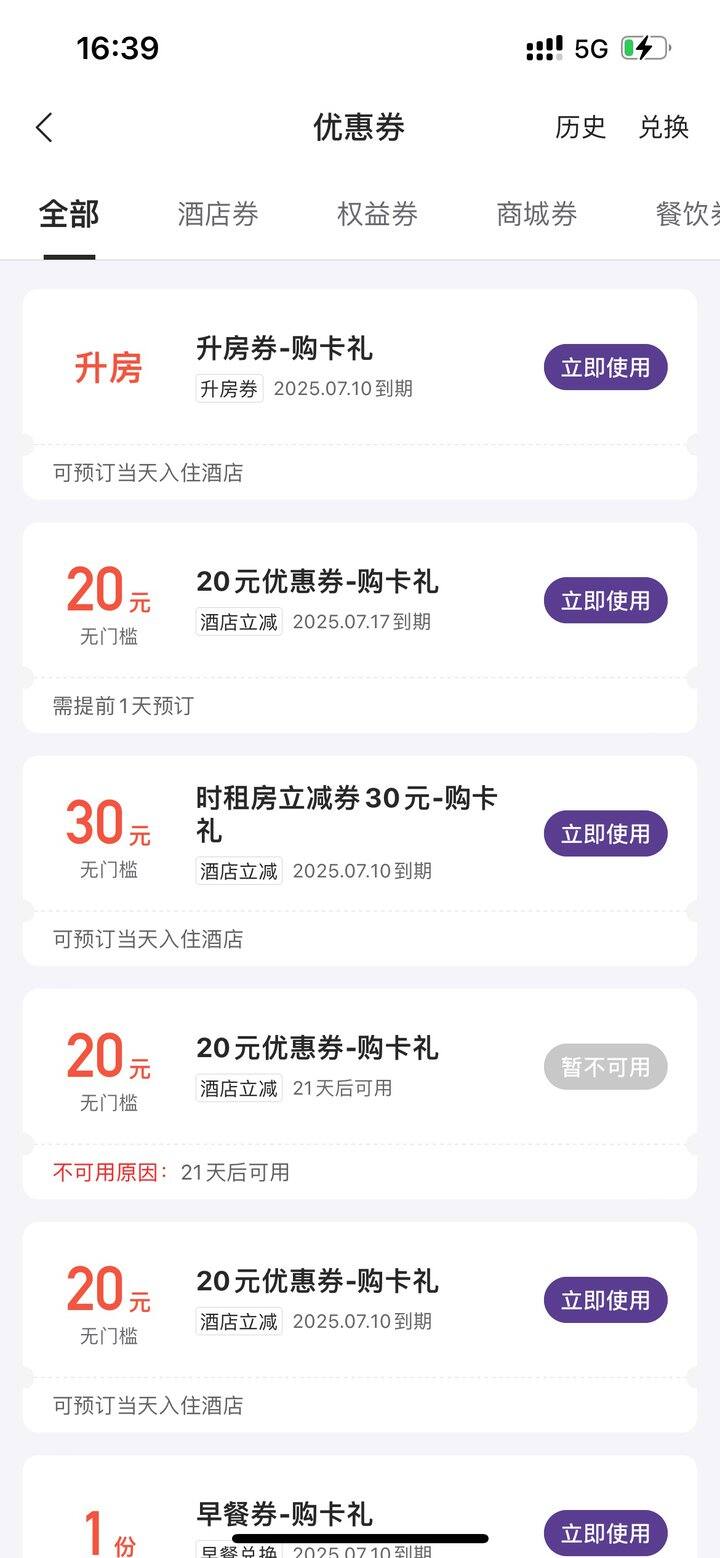Use the 20元优惠券 expiring 2025.07.10
The width and height of the screenshot is (720, 1558).
(606, 1300)
